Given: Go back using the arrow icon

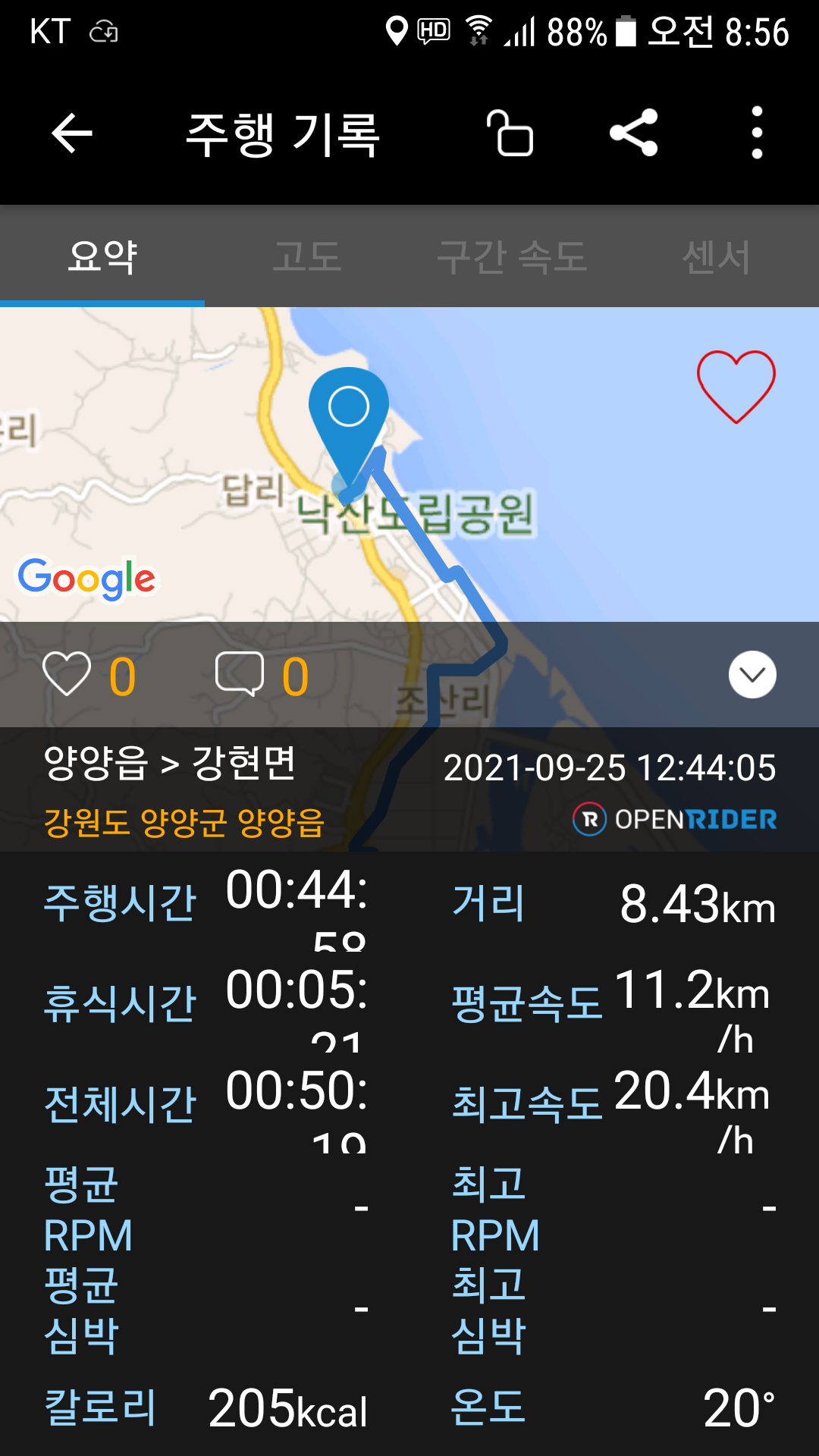Looking at the screenshot, I should pos(72,133).
